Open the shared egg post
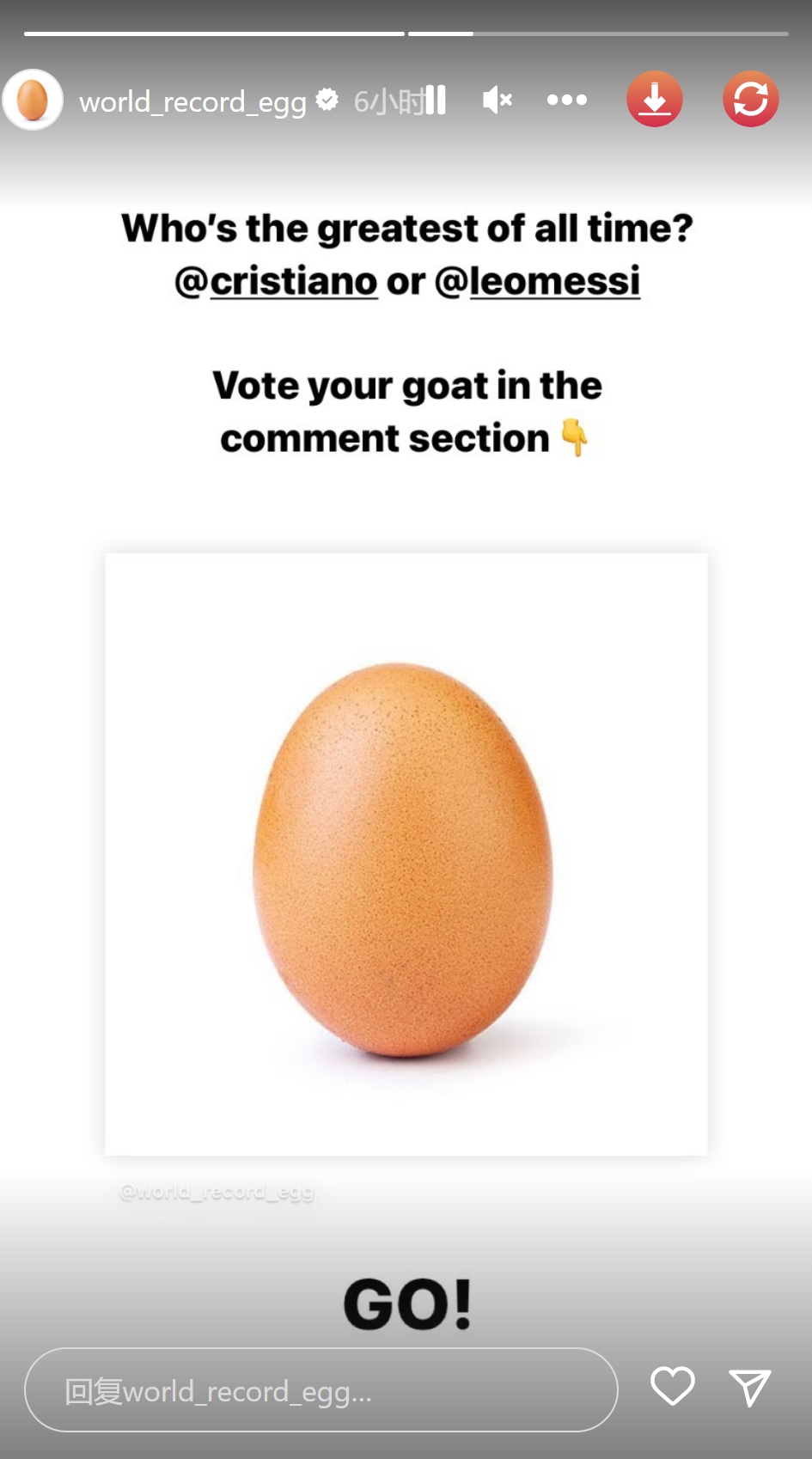The image size is (812, 1459). click(x=406, y=854)
